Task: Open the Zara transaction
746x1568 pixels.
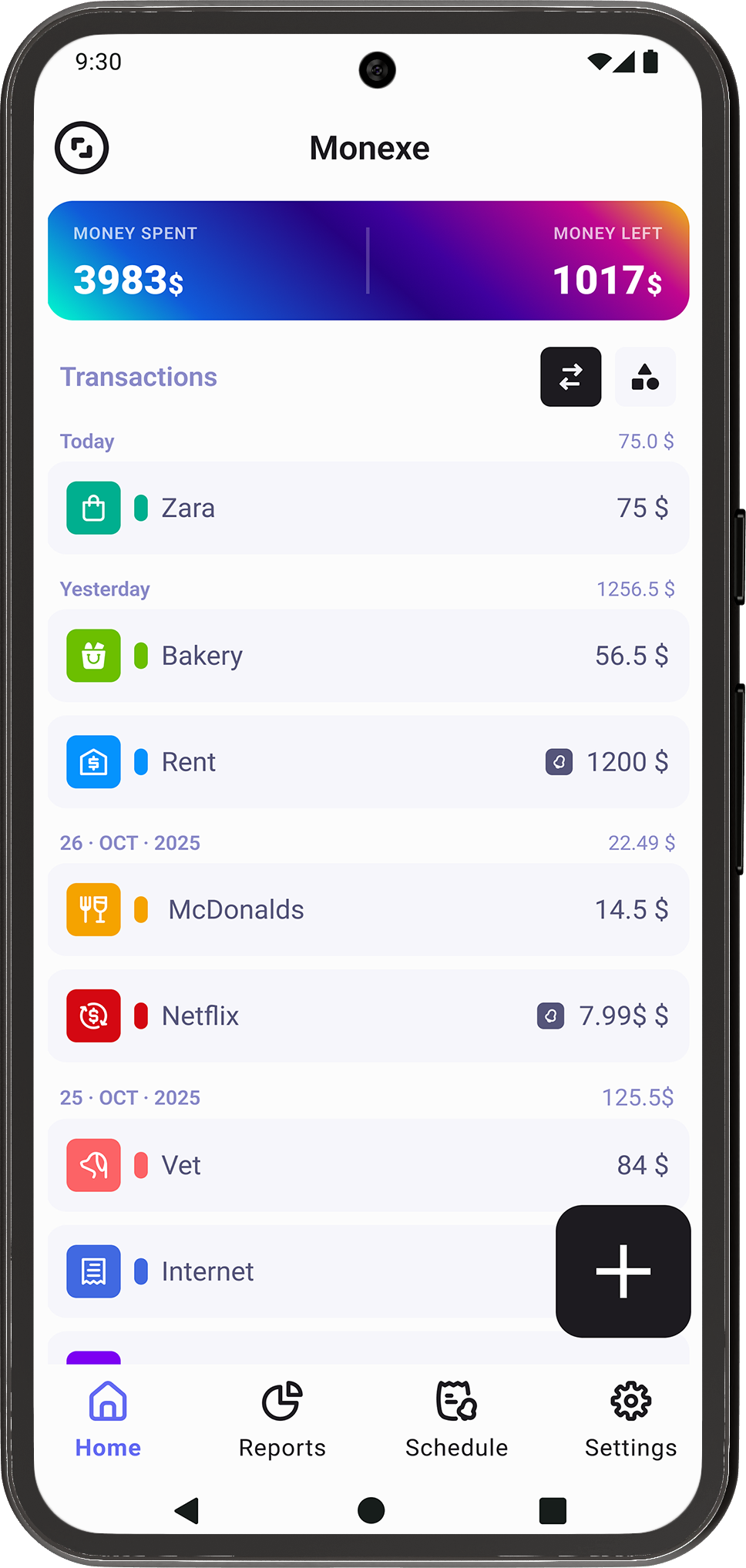Action: pyautogui.click(x=368, y=509)
